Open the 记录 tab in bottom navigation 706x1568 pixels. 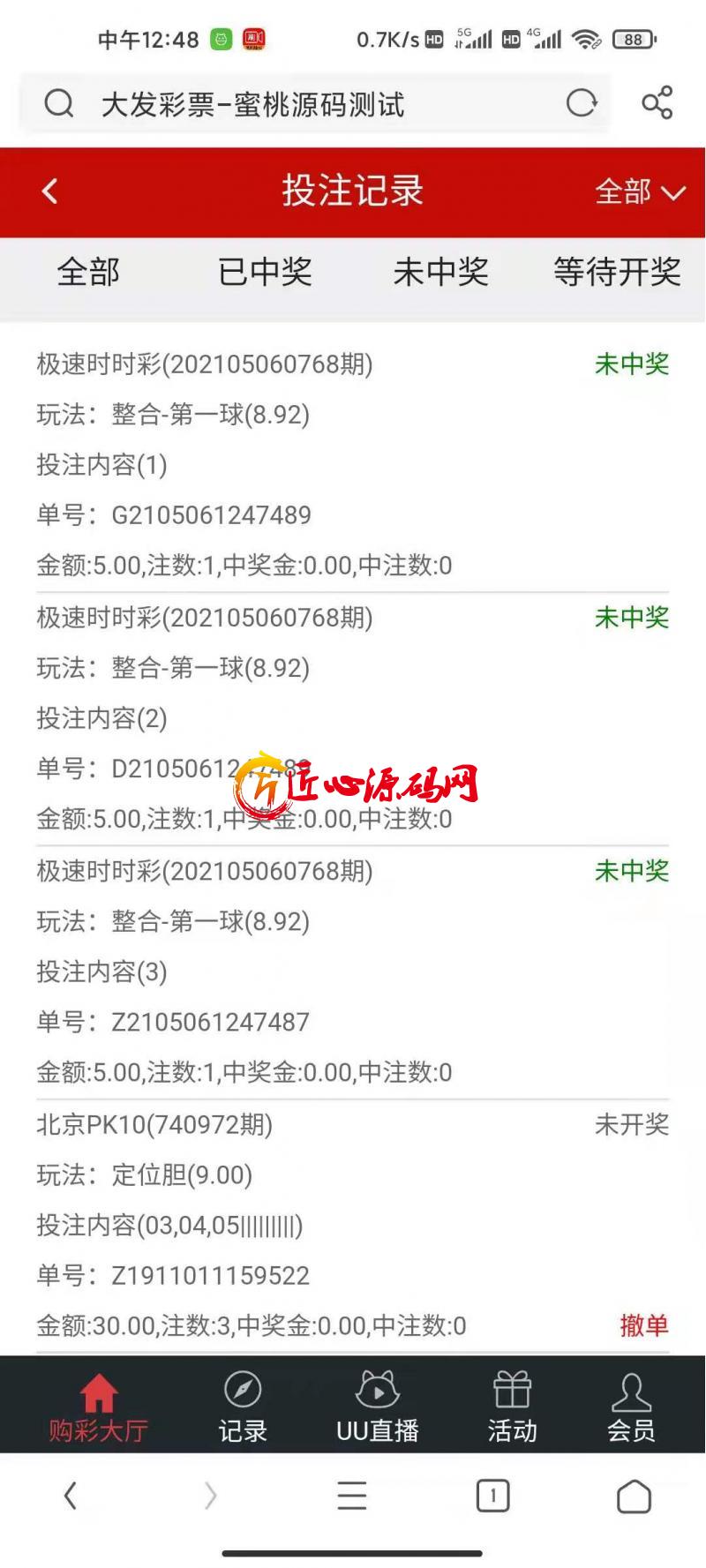(x=243, y=1407)
